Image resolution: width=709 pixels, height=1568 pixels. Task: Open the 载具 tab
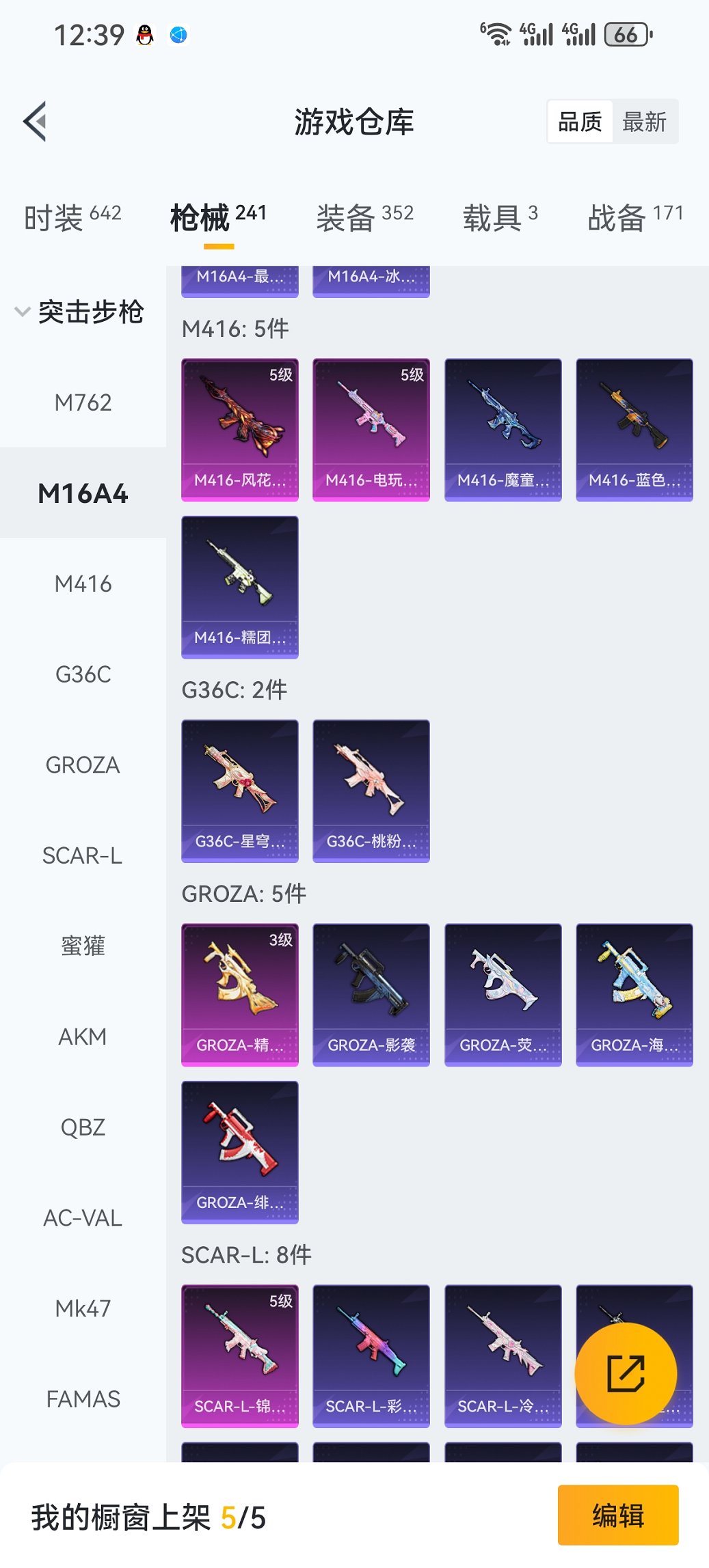[500, 218]
